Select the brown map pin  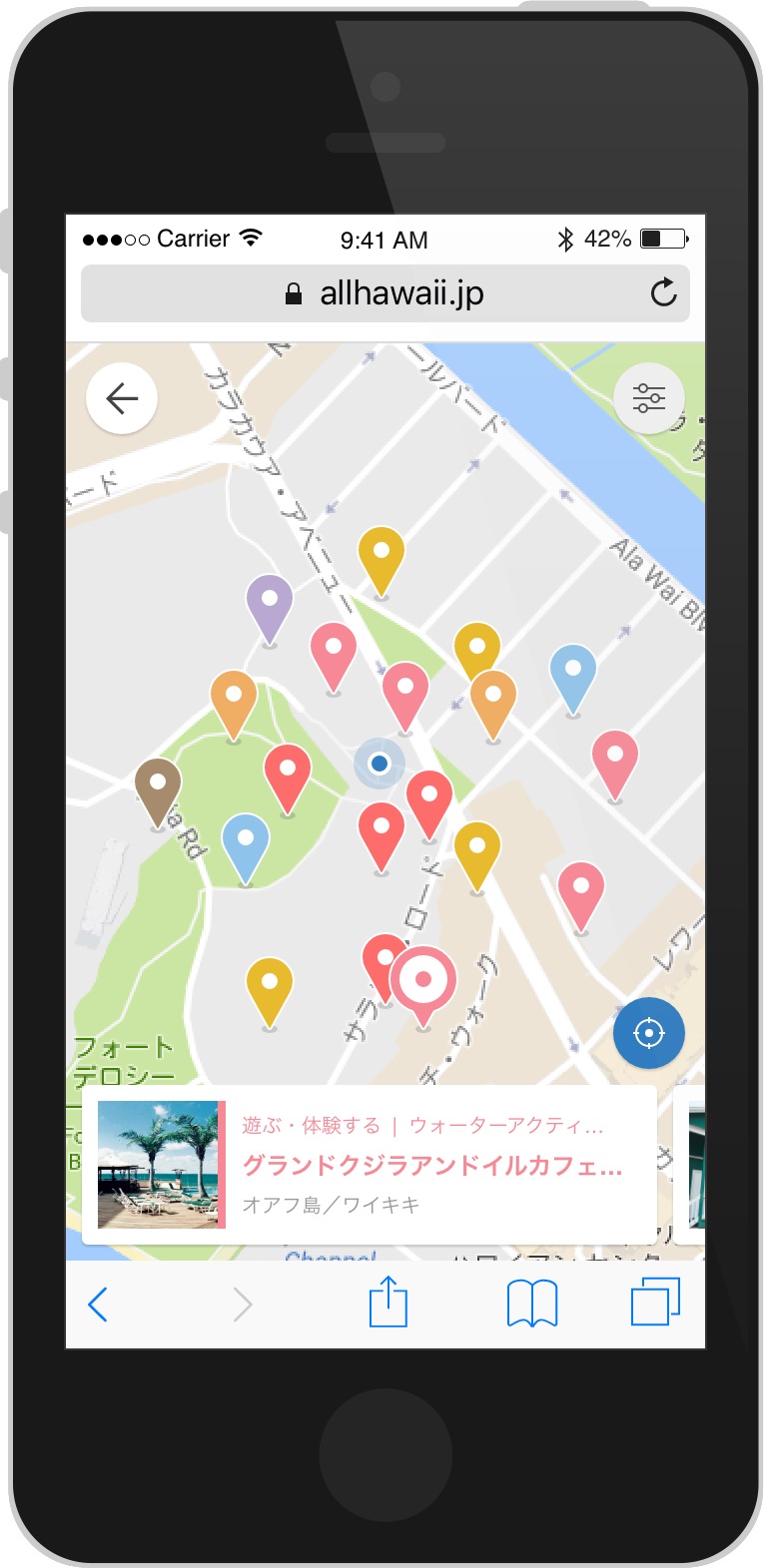(158, 787)
